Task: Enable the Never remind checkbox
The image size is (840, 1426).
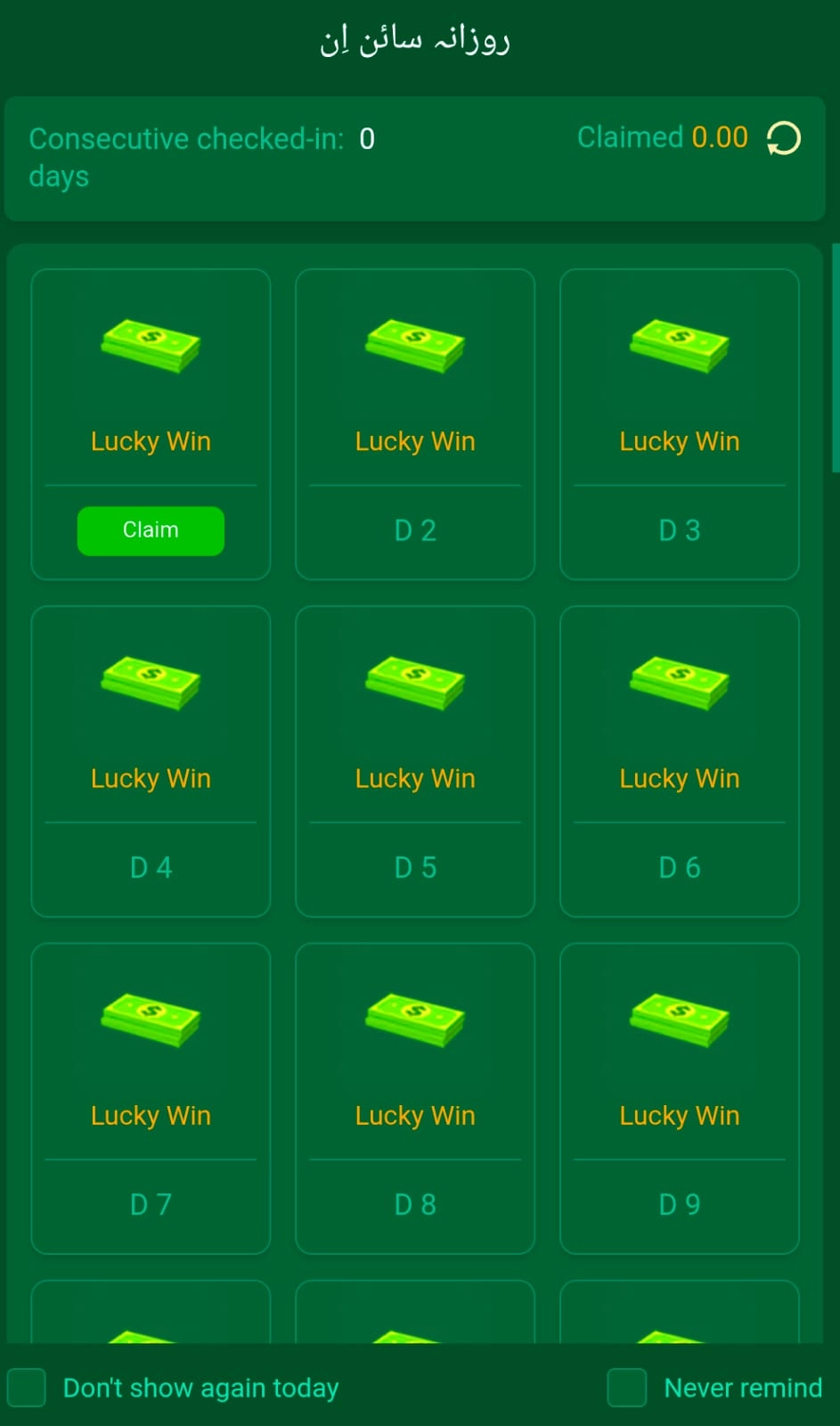Action: 626,1388
